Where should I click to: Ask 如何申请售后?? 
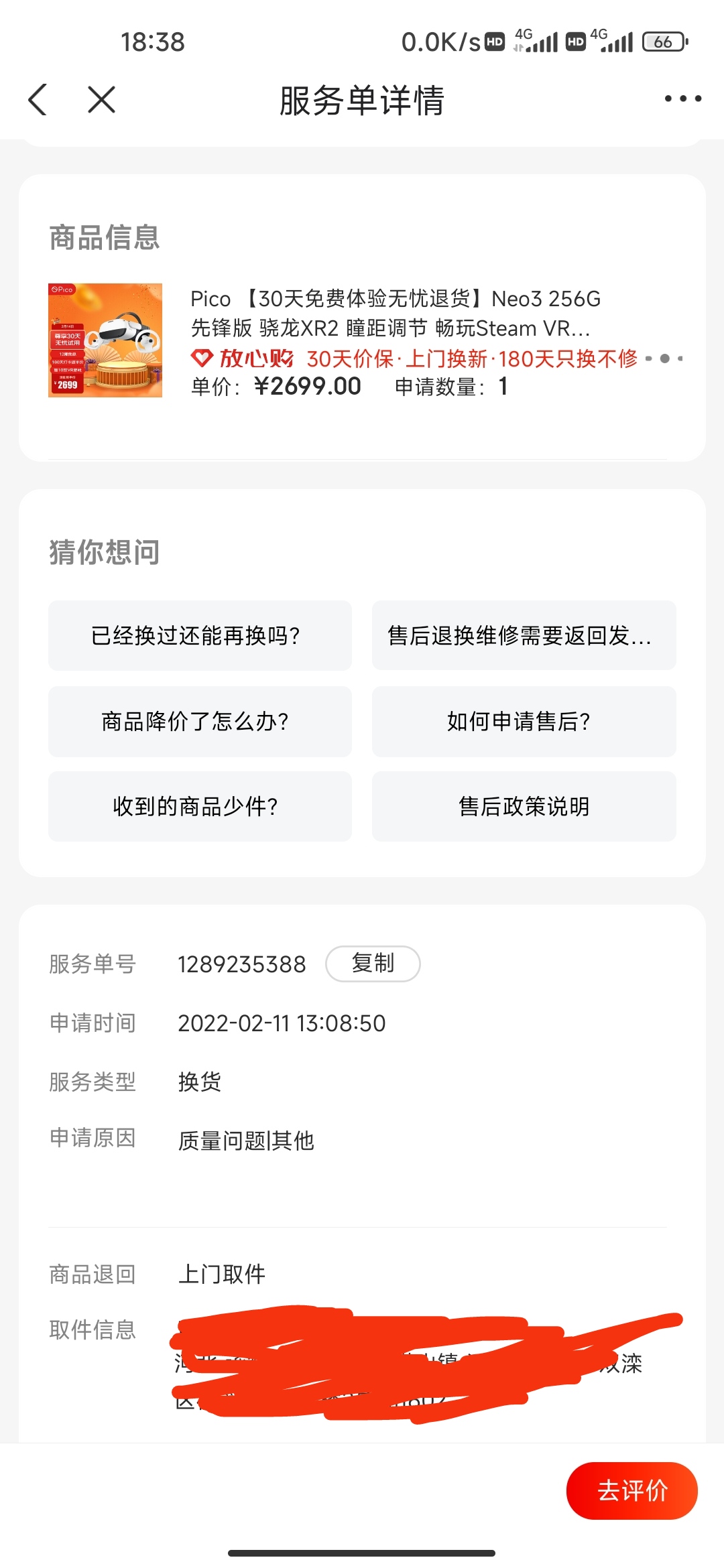524,721
